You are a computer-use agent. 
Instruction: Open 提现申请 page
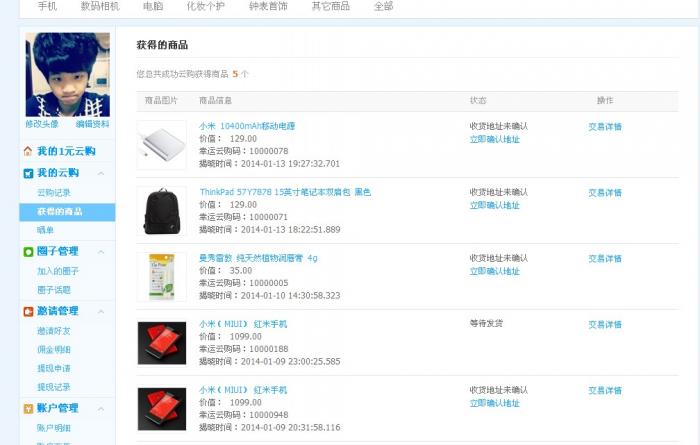(x=54, y=368)
